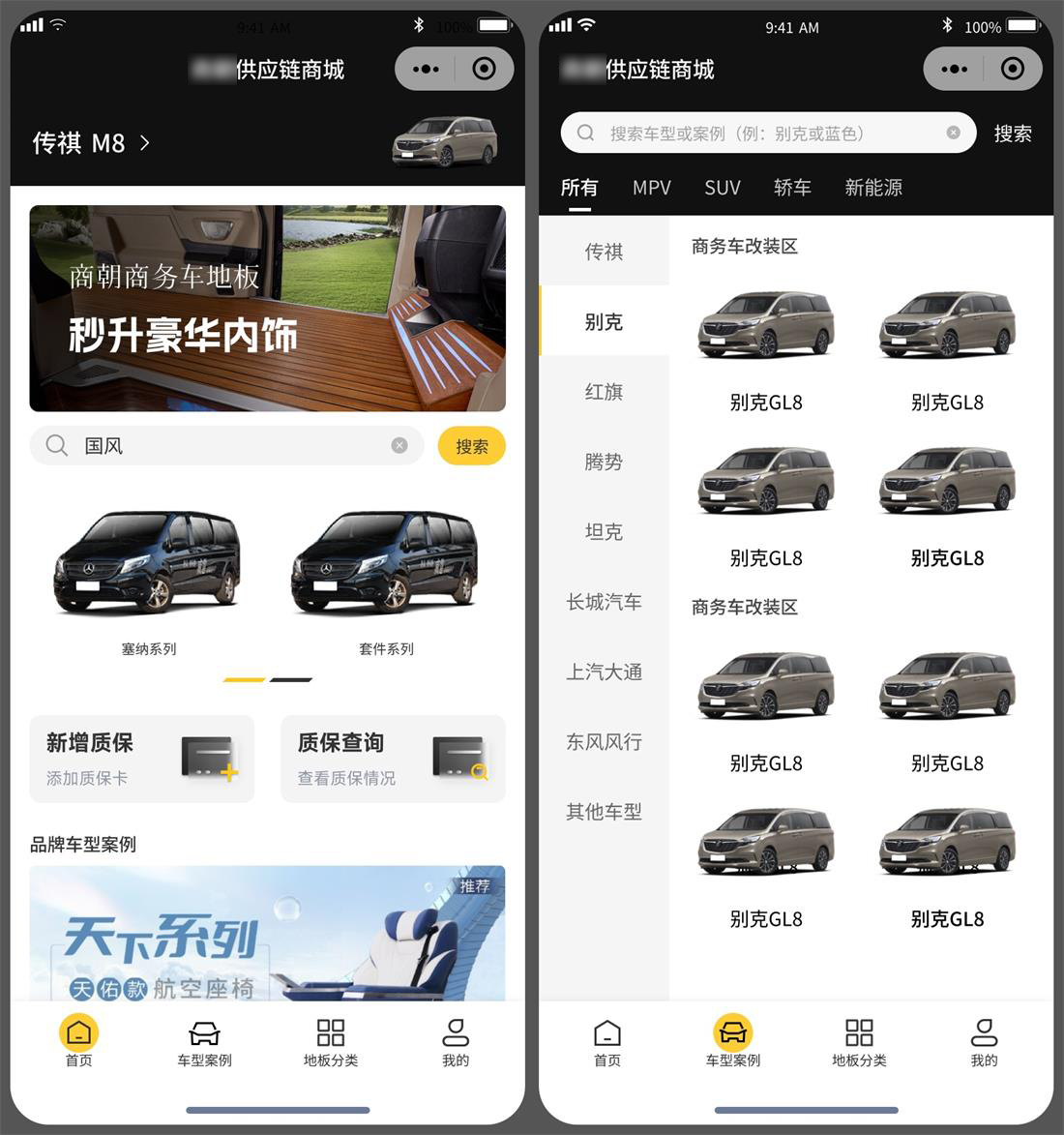Viewport: 1064px width, 1135px height.
Task: Switch to the 轿车 tab
Action: tap(792, 188)
